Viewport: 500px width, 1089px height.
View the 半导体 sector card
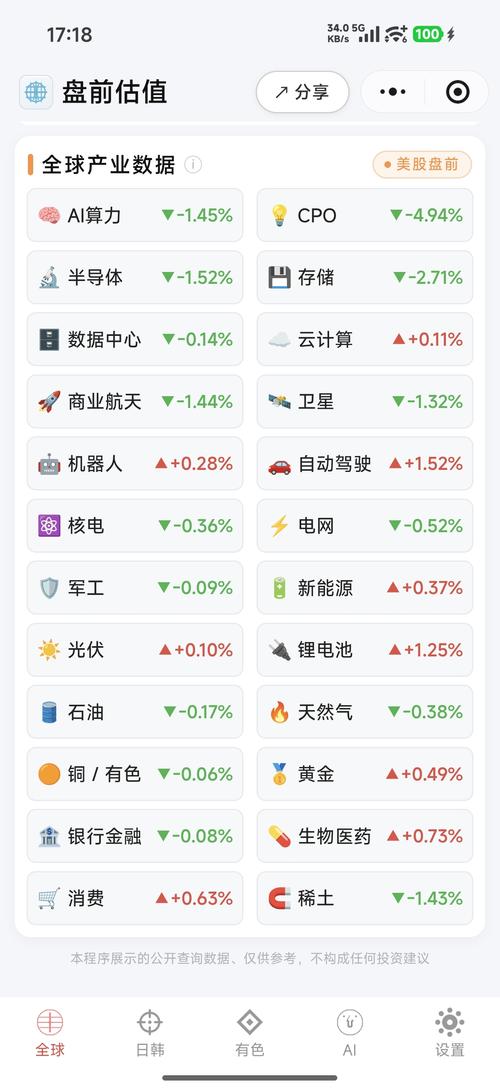tap(135, 277)
